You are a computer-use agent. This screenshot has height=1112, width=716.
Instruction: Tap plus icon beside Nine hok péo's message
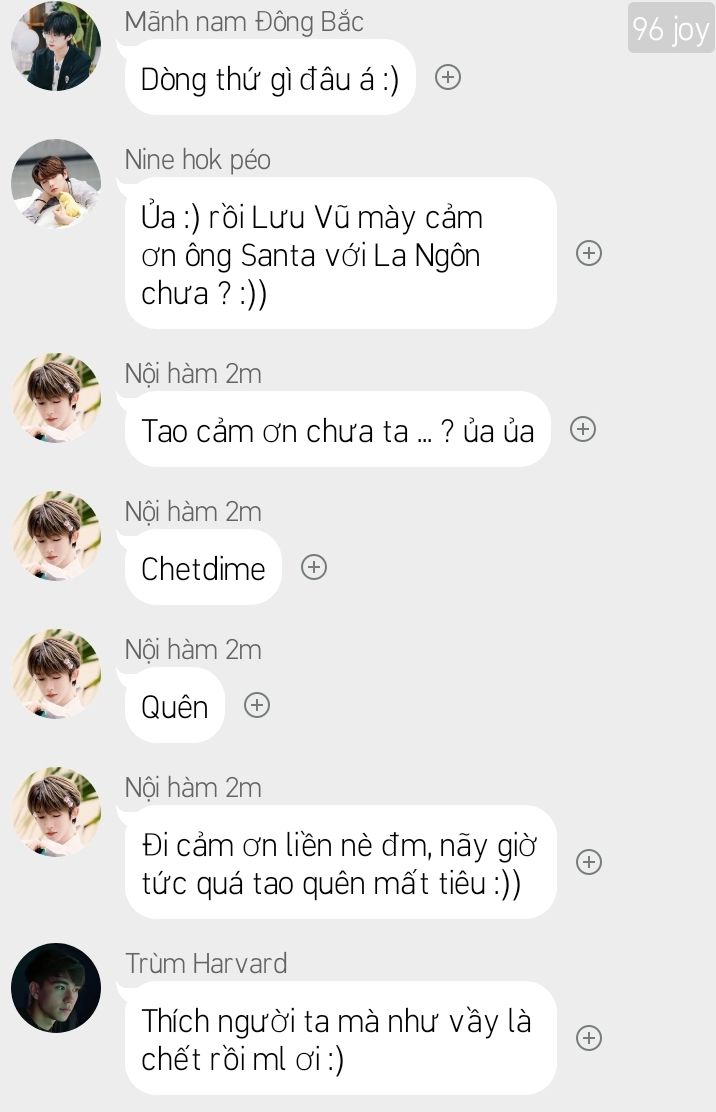[x=589, y=253]
